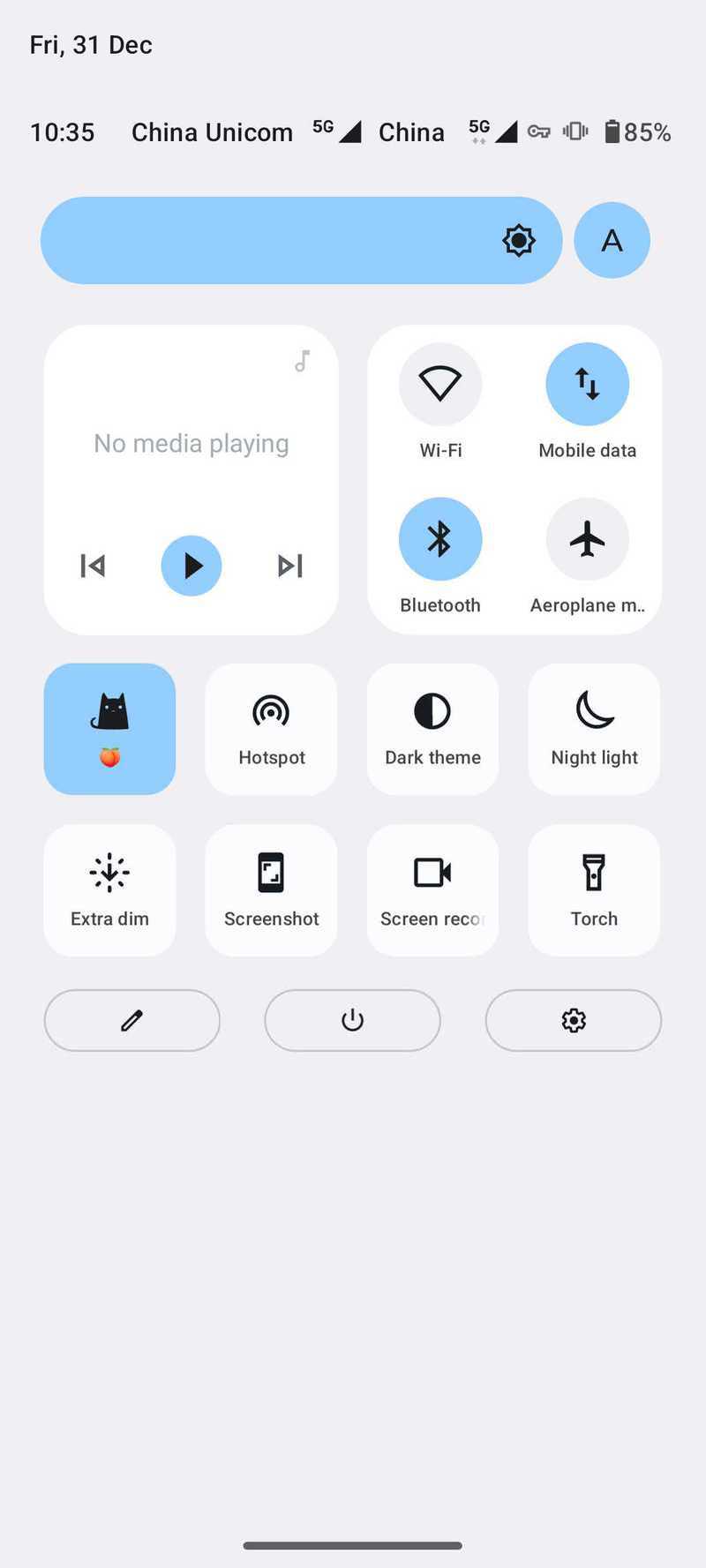Turn on Hotspot
Image resolution: width=706 pixels, height=1568 pixels.
click(271, 729)
